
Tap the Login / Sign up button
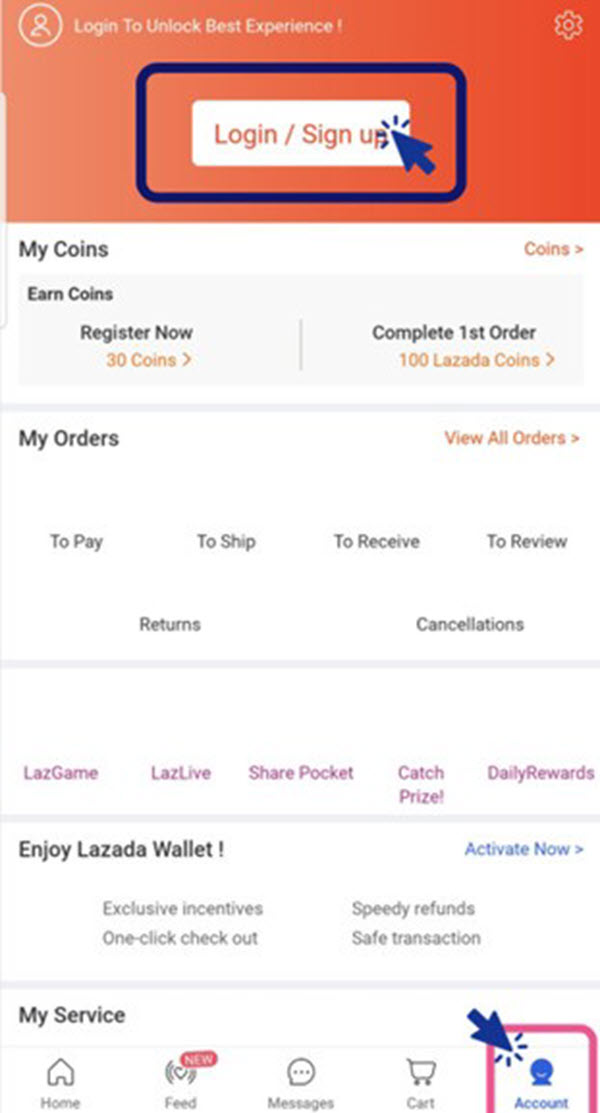(300, 133)
